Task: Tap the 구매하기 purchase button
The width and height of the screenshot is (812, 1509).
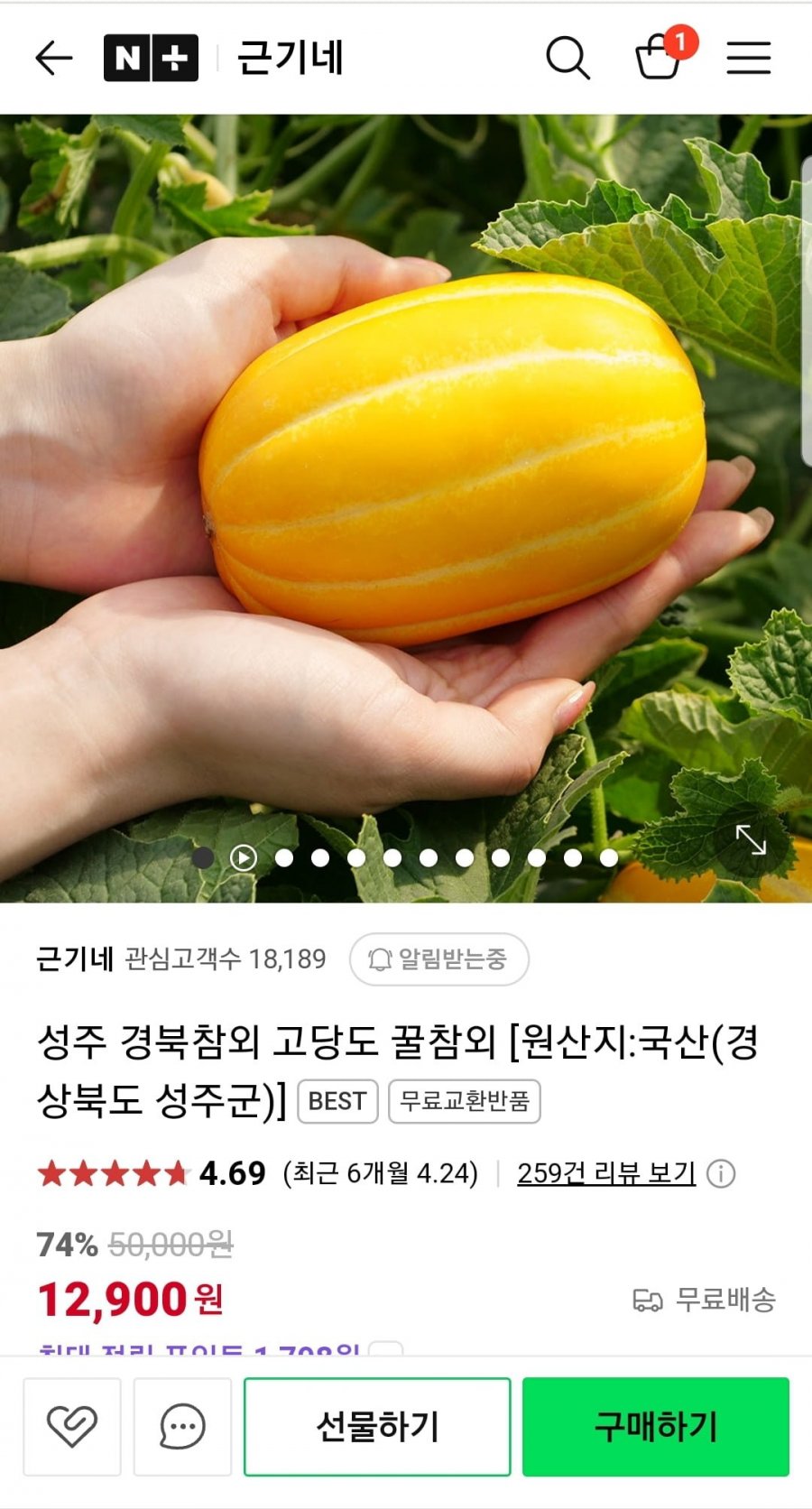Action: coord(656,1427)
